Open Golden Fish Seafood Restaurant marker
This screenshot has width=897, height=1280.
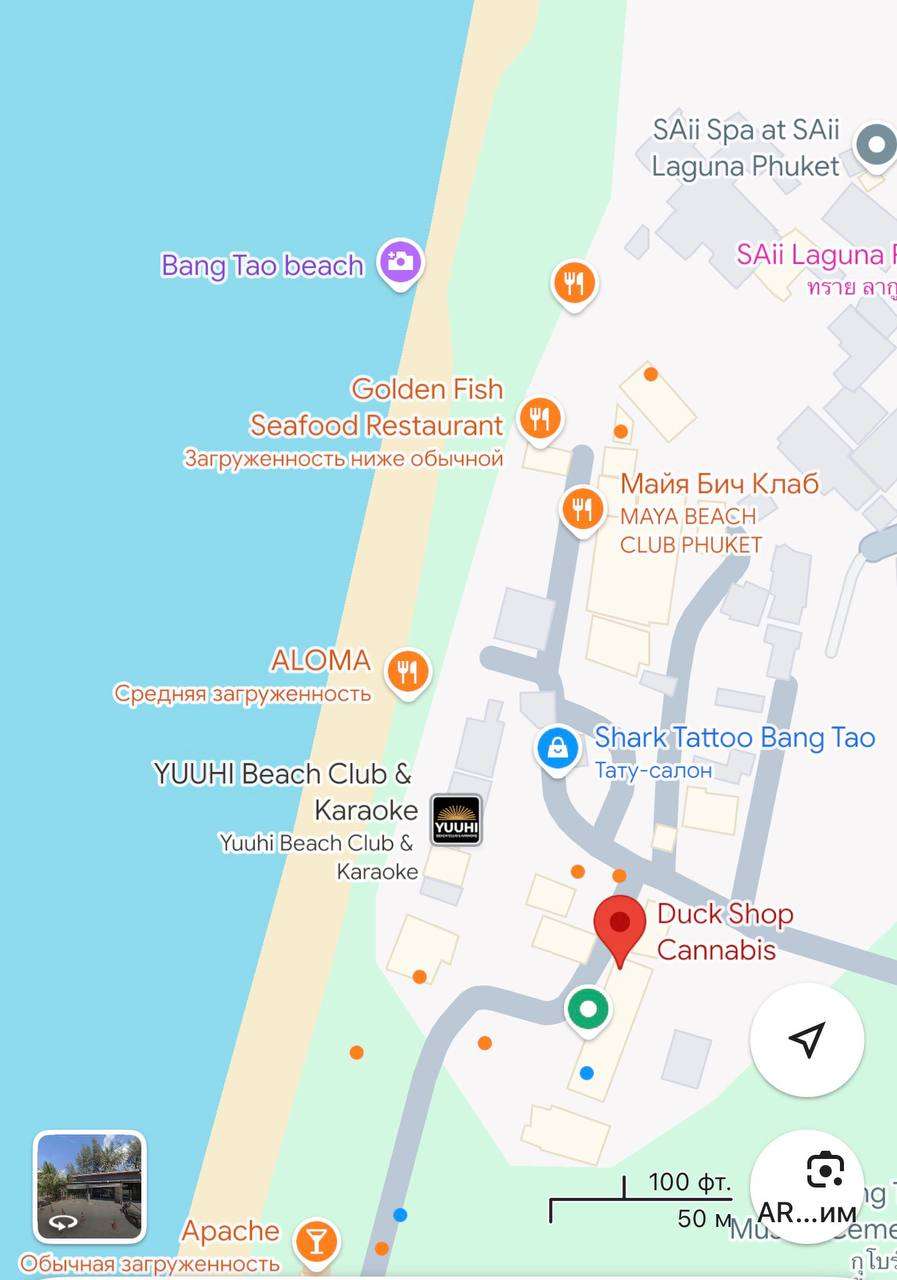540,418
